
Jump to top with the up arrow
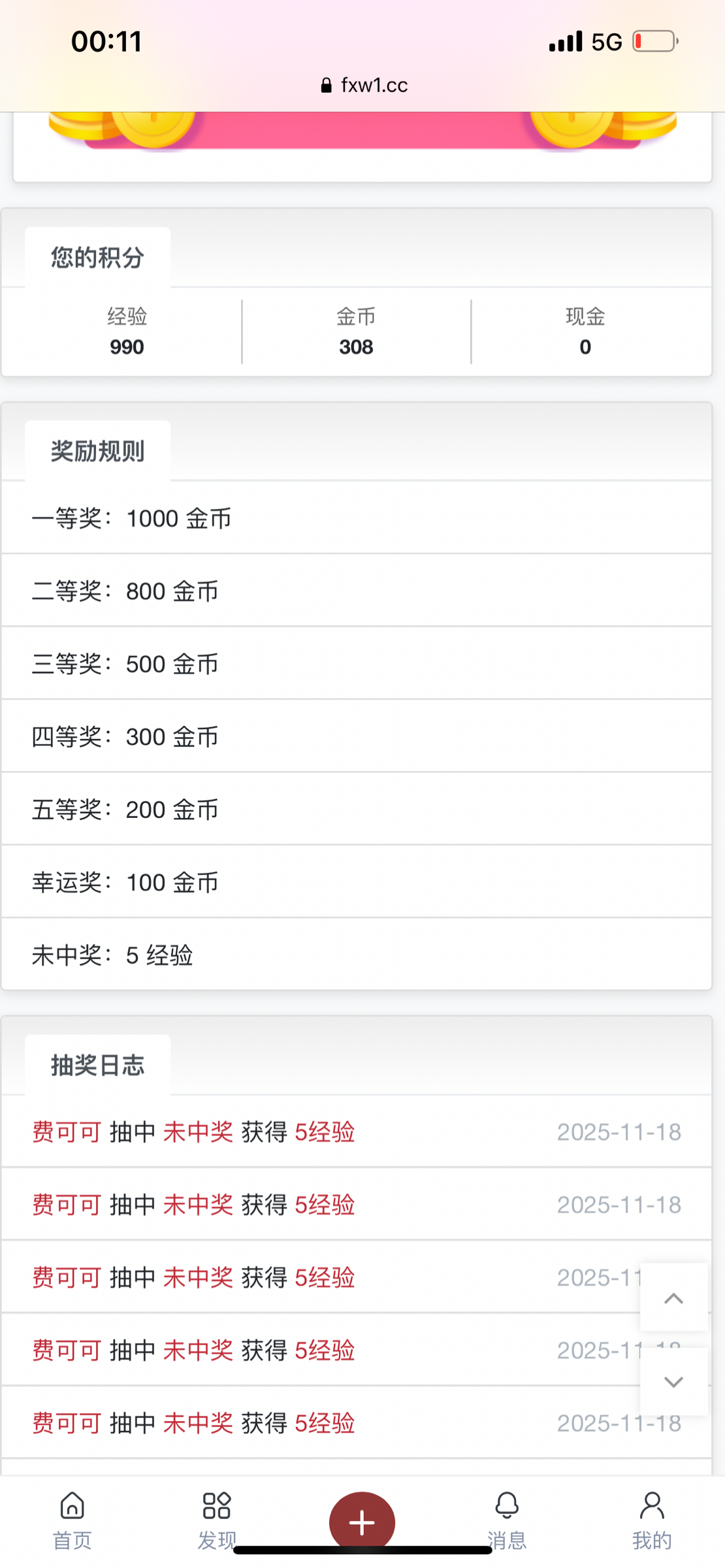click(x=673, y=1298)
